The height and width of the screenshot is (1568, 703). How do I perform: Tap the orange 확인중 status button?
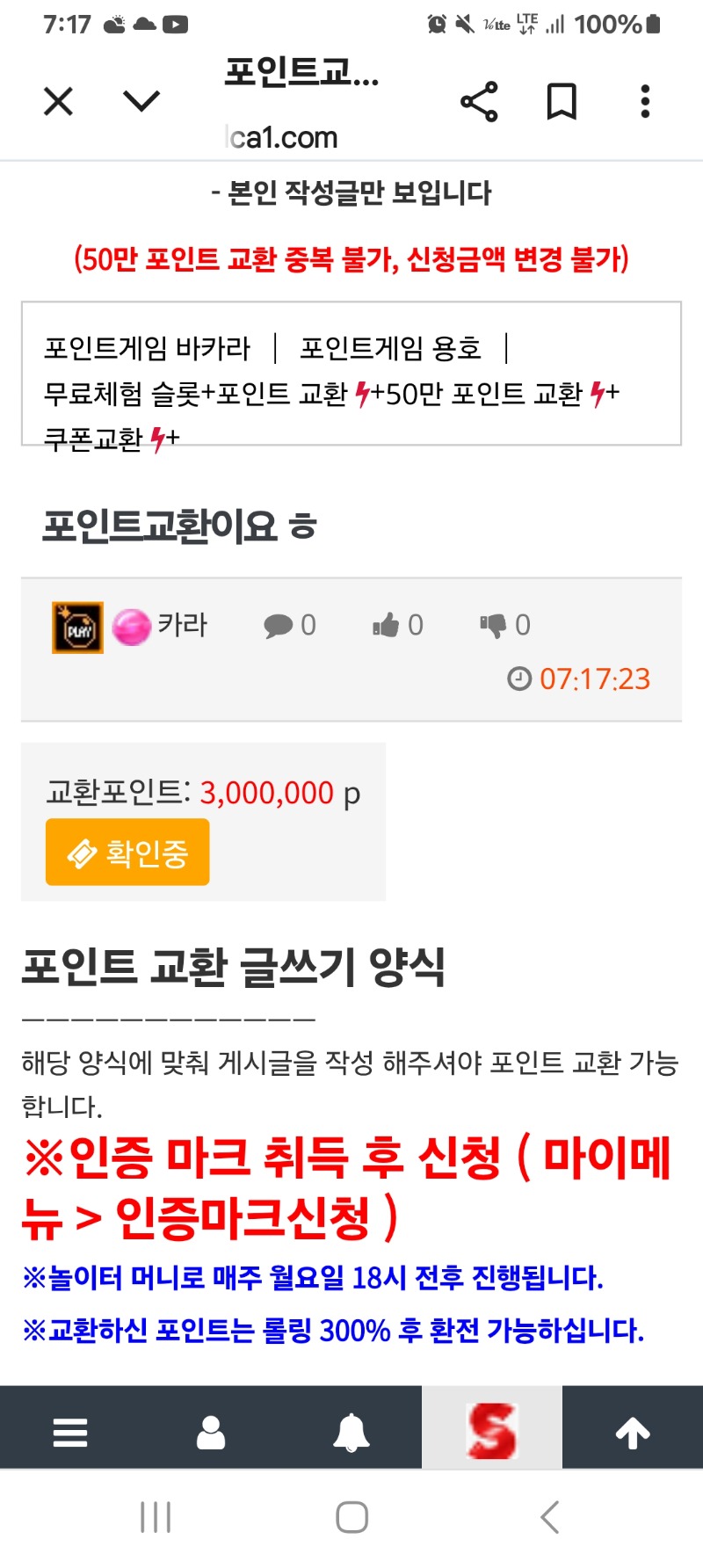pos(127,853)
